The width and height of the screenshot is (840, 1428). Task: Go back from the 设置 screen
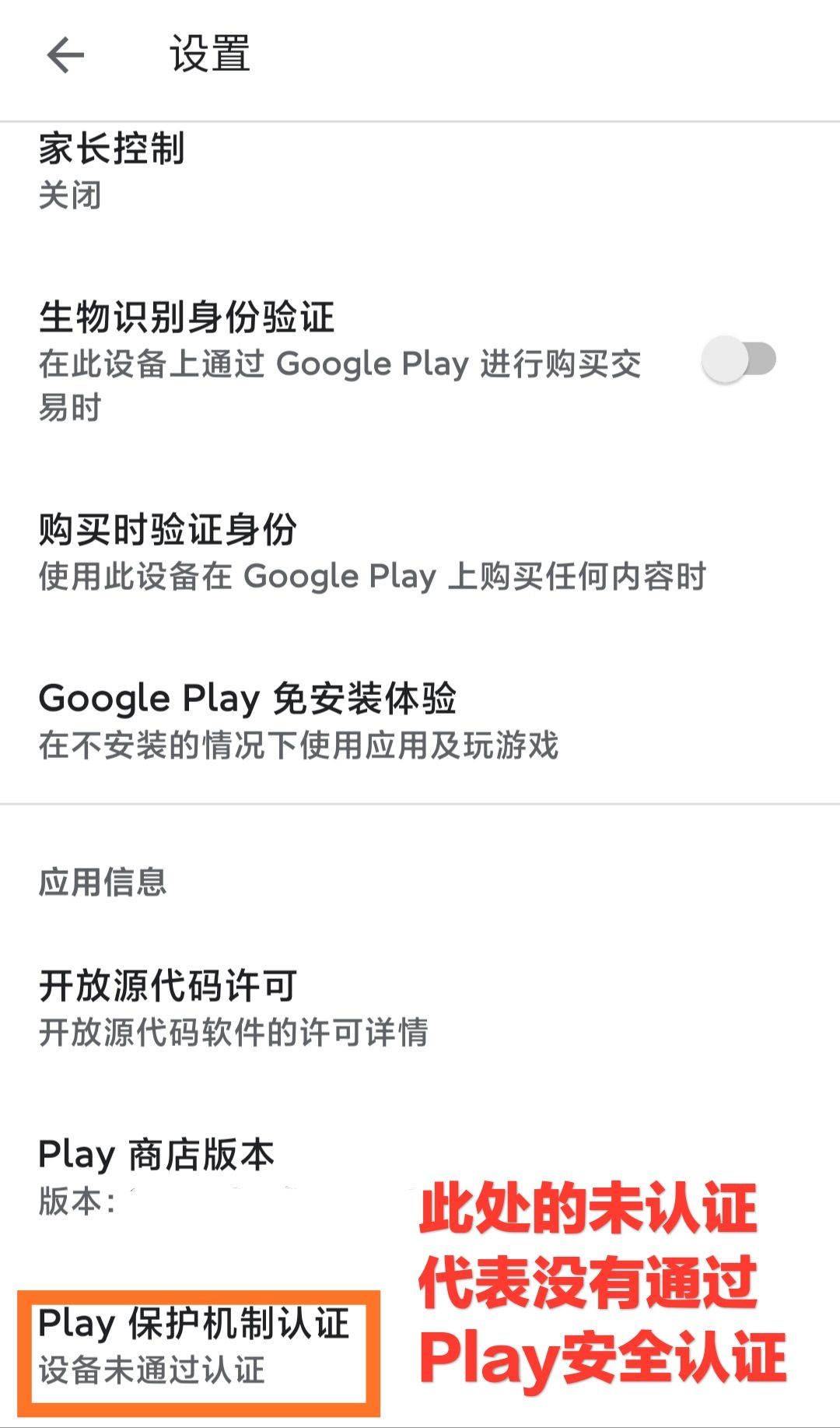[65, 55]
